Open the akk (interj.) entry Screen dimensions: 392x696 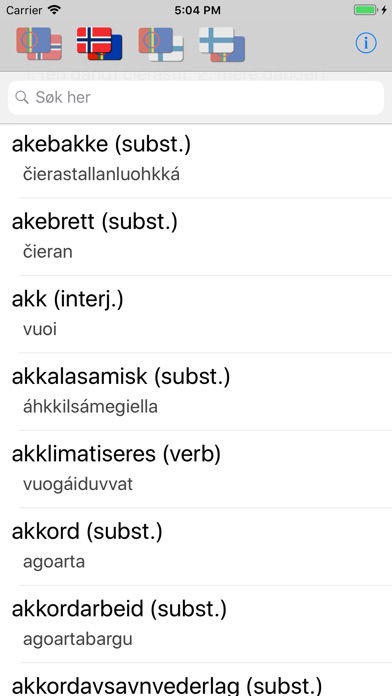(x=196, y=314)
